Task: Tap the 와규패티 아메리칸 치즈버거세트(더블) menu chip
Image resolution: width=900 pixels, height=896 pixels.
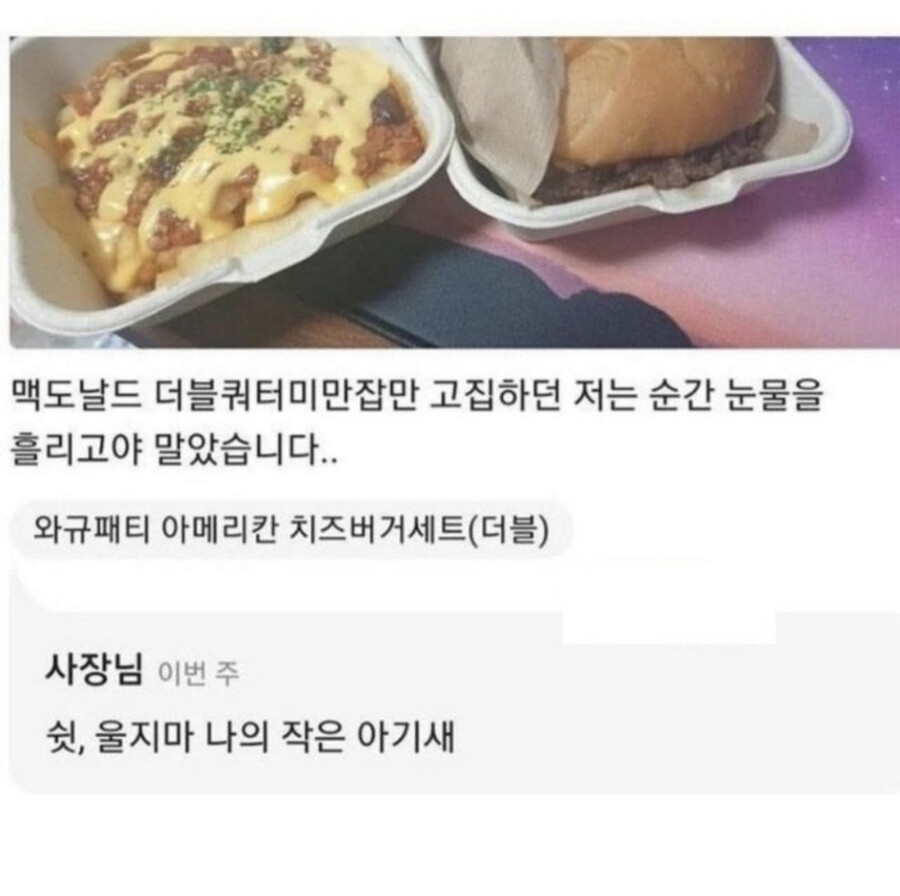Action: click(290, 528)
